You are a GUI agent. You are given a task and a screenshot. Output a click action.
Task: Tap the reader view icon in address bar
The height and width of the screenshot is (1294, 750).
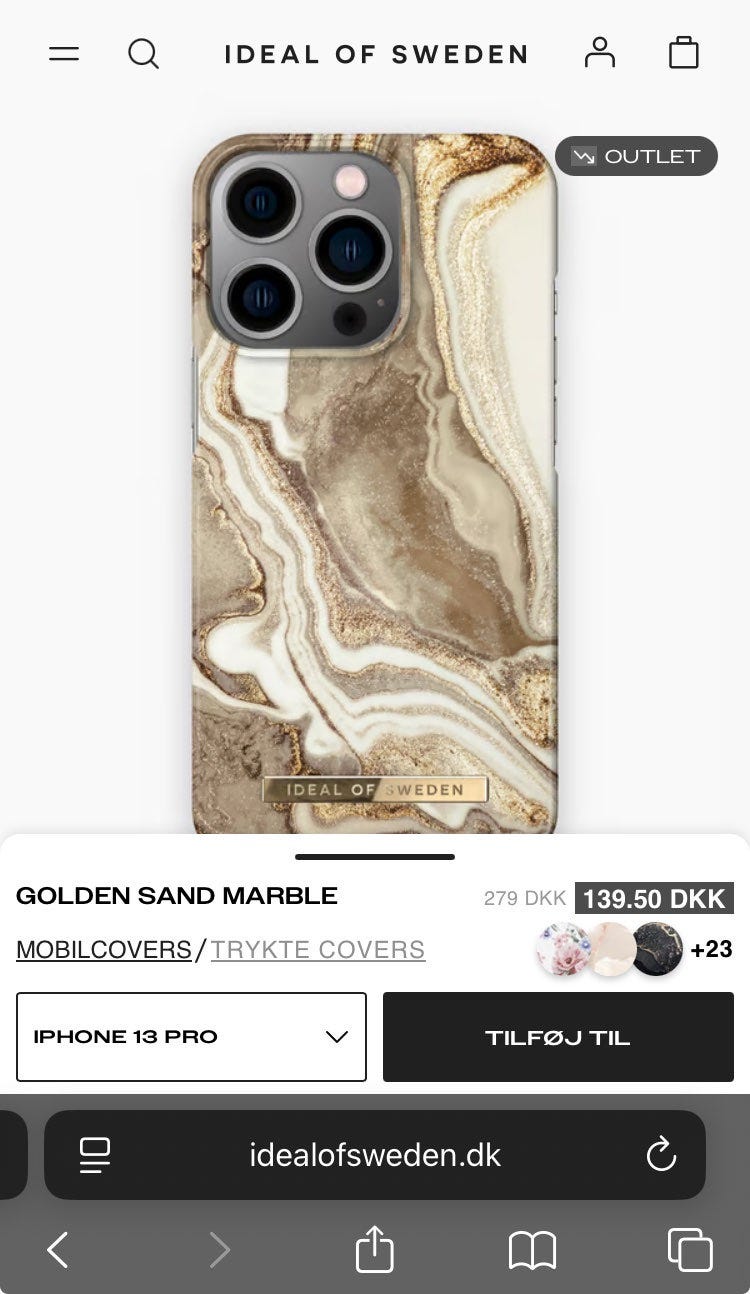pos(95,1155)
